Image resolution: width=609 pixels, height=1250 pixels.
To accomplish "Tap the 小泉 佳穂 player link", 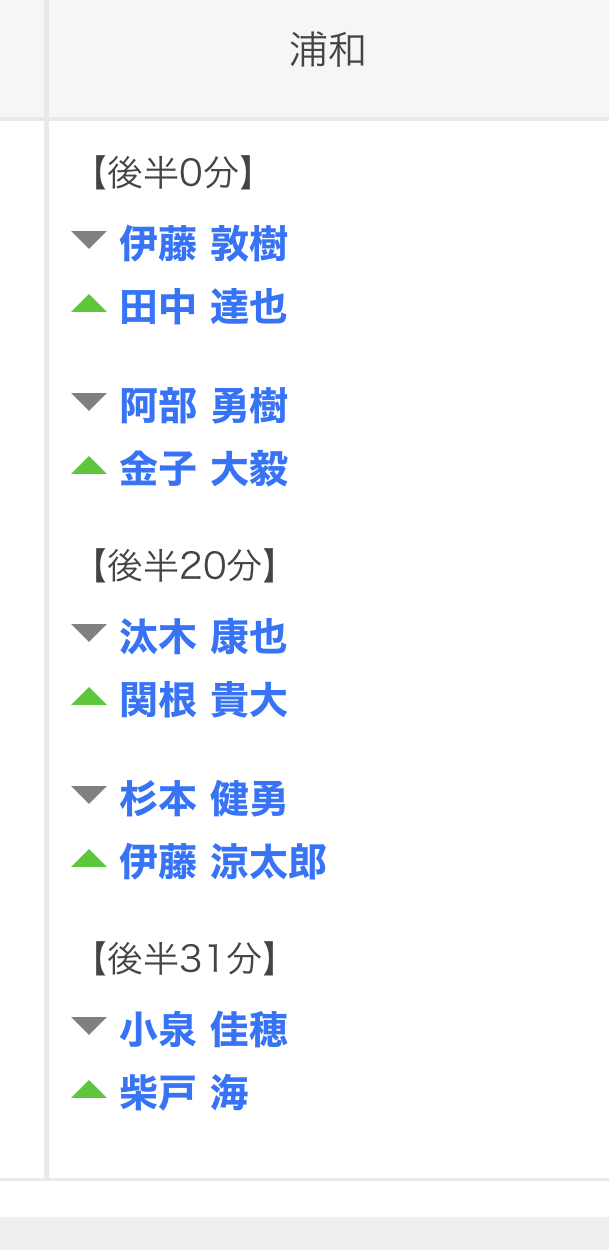I will (x=203, y=1030).
